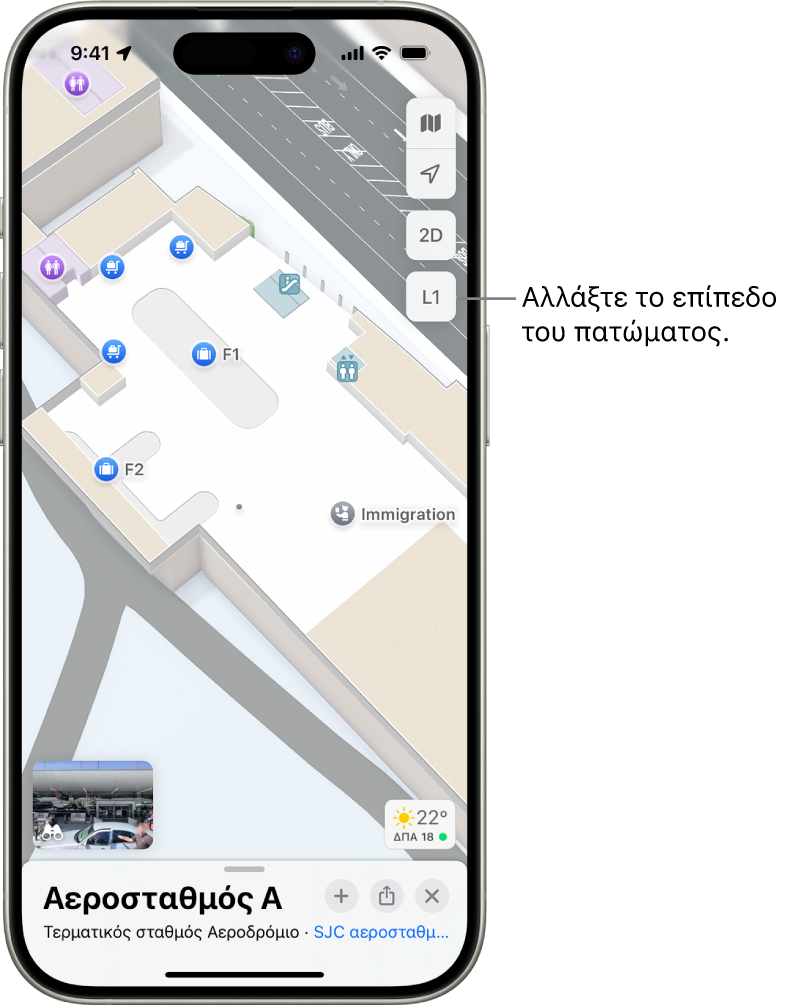787x1008 pixels.
Task: Select the Immigration marker
Action: [x=343, y=514]
